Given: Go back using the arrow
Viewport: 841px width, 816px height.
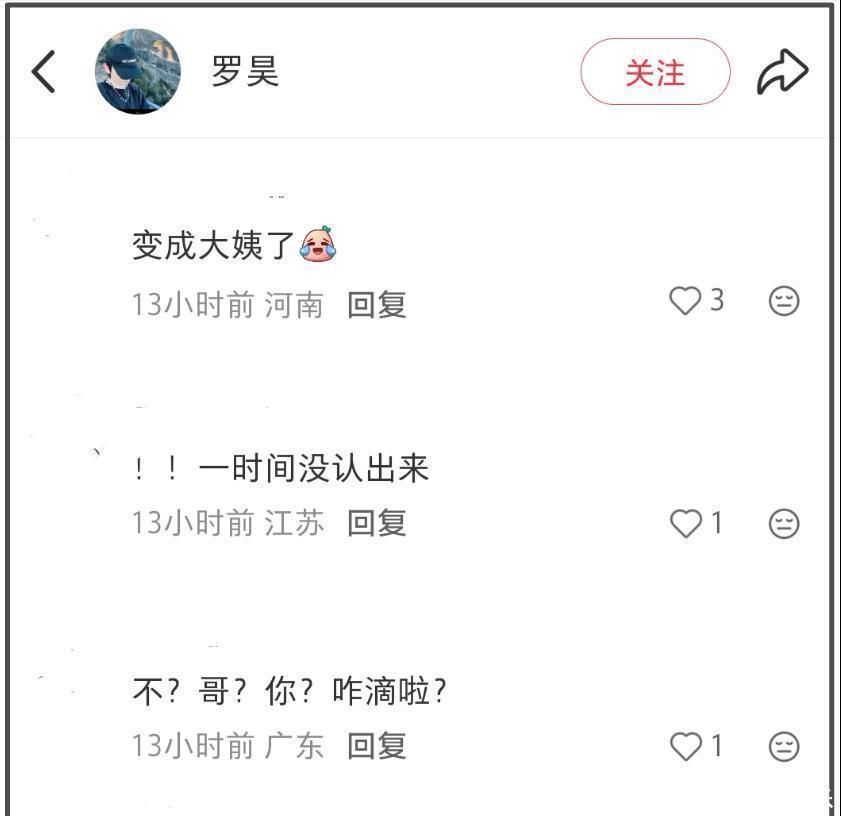Looking at the screenshot, I should coord(44,72).
